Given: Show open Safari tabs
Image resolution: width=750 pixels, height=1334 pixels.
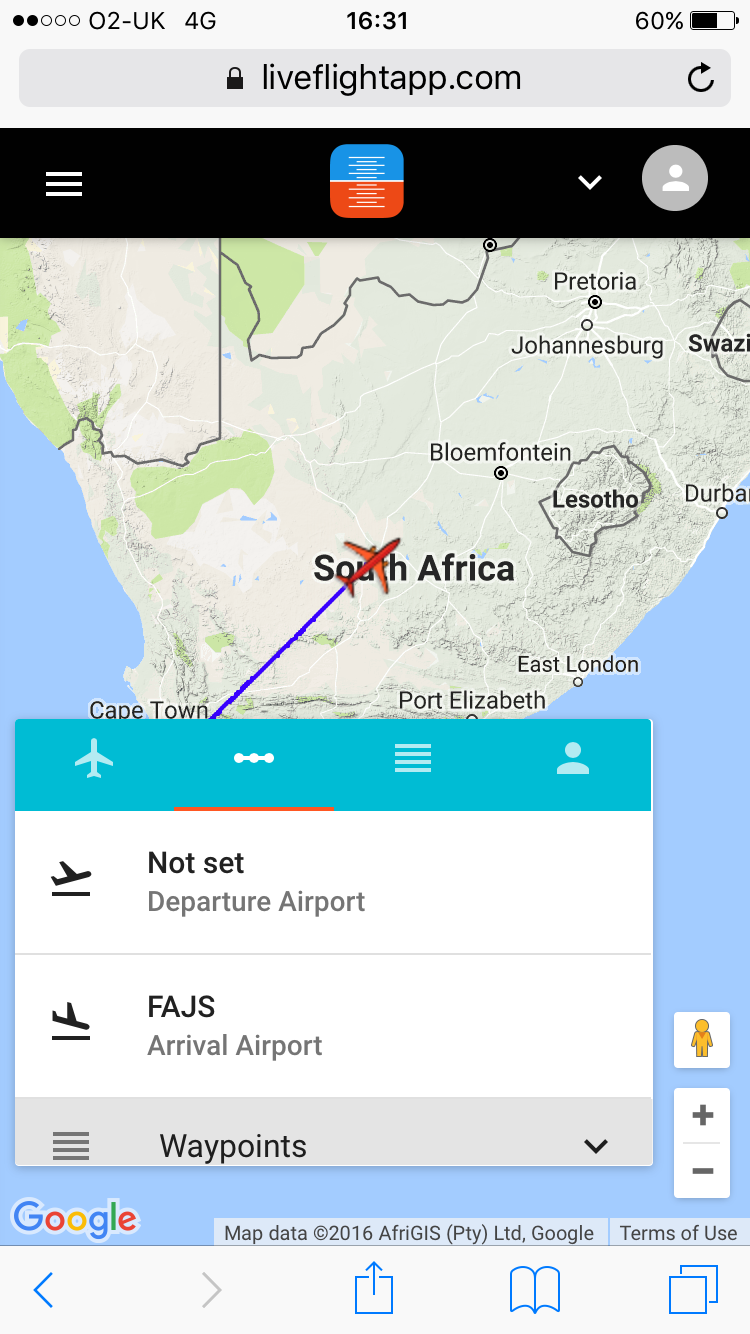Looking at the screenshot, I should tap(693, 1290).
